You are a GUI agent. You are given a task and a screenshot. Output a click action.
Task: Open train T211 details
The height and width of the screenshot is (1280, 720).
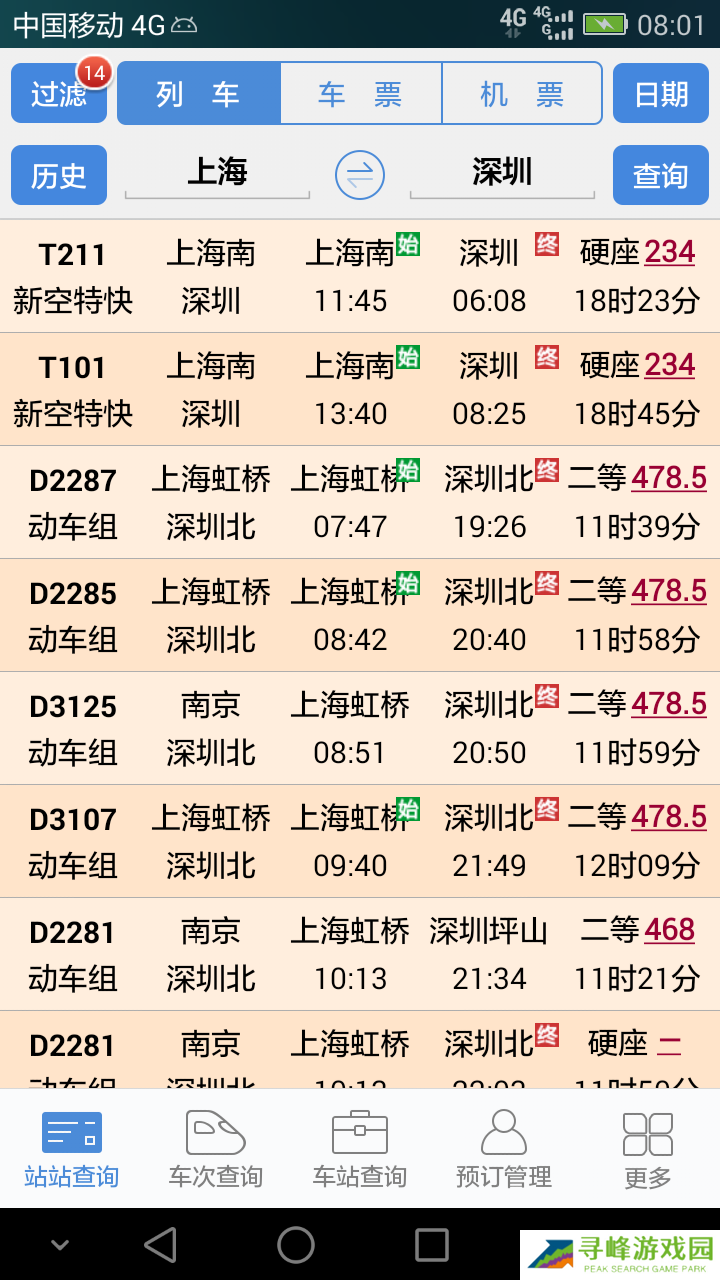360,276
